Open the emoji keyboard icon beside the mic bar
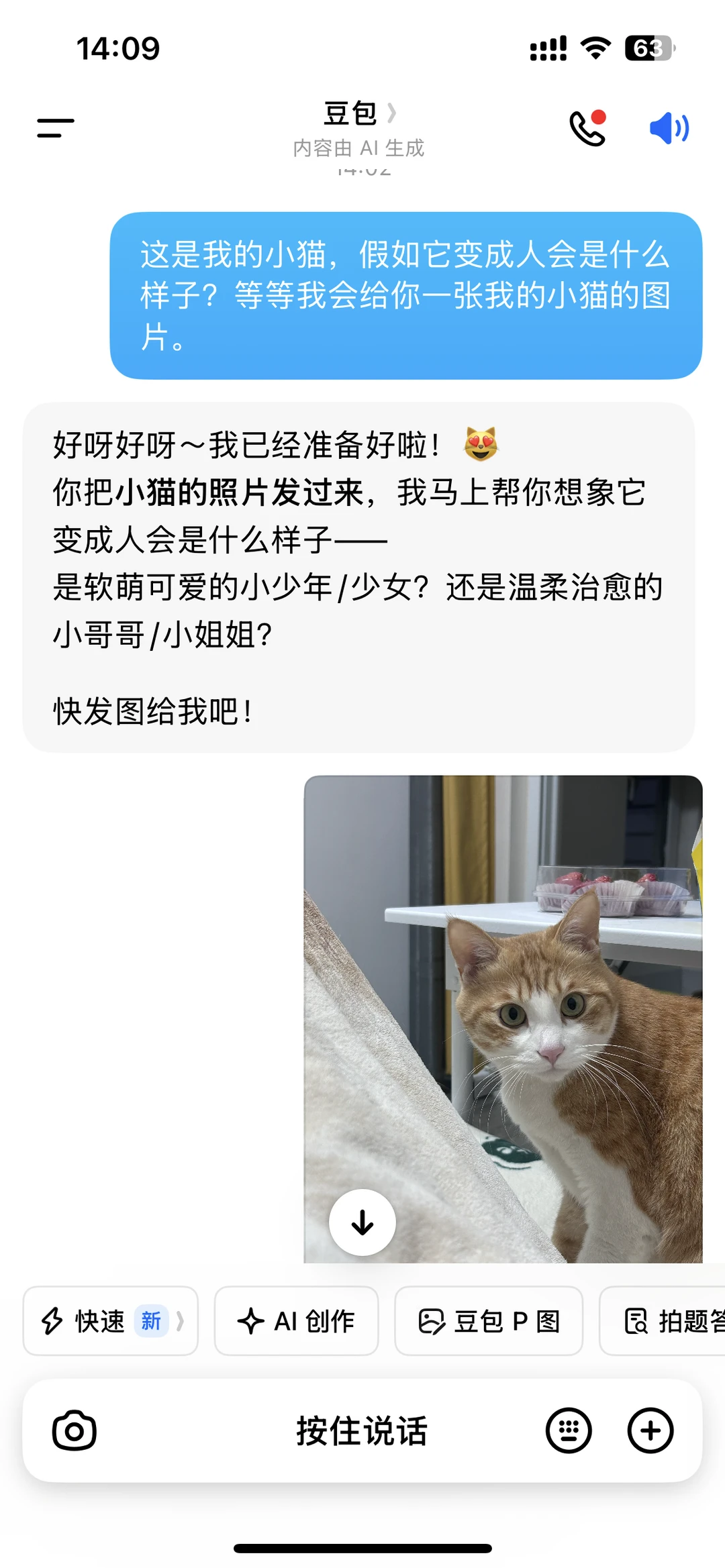The width and height of the screenshot is (725, 1568). point(567,1430)
